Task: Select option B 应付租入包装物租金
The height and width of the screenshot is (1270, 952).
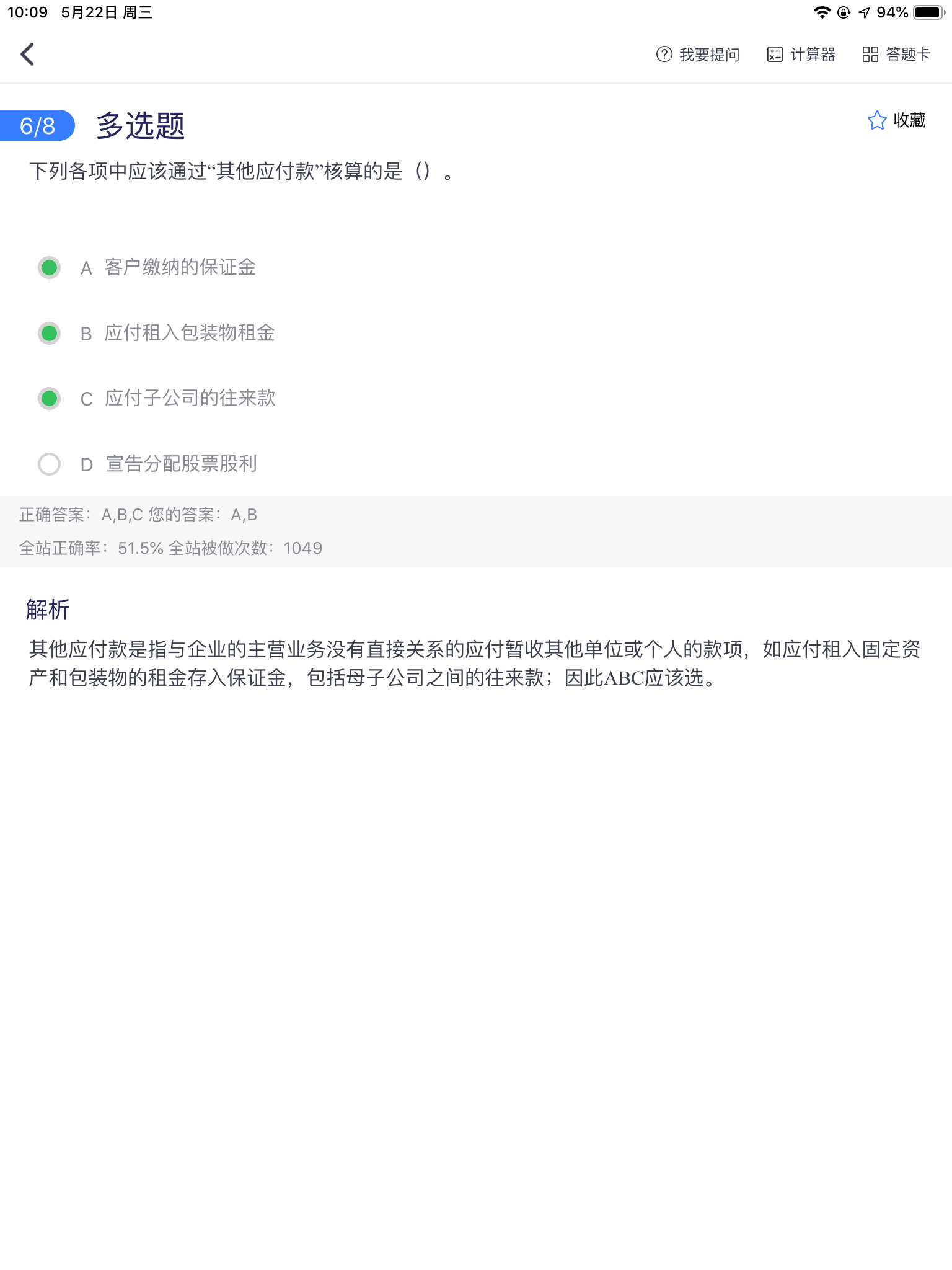Action: [x=50, y=333]
